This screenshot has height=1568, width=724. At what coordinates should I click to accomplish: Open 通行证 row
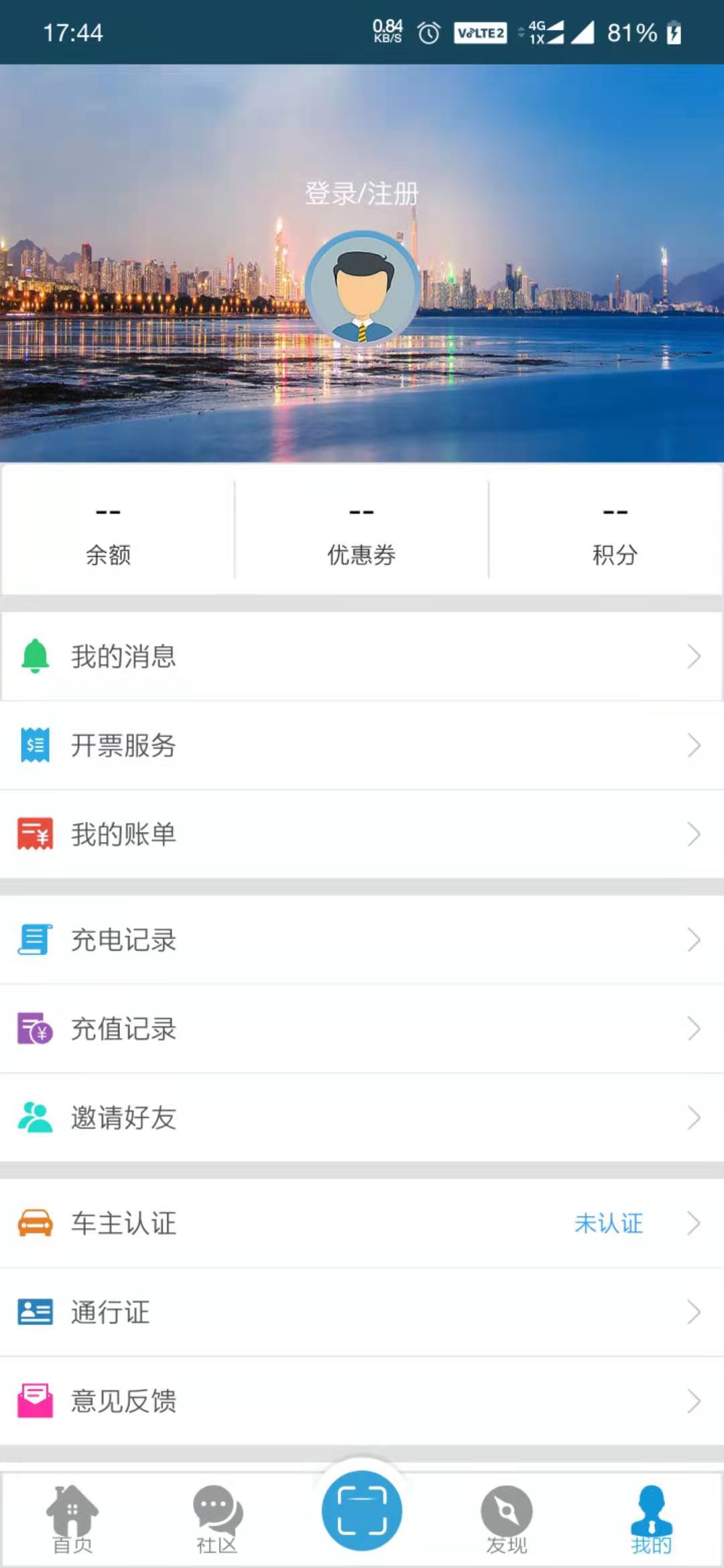click(362, 1312)
